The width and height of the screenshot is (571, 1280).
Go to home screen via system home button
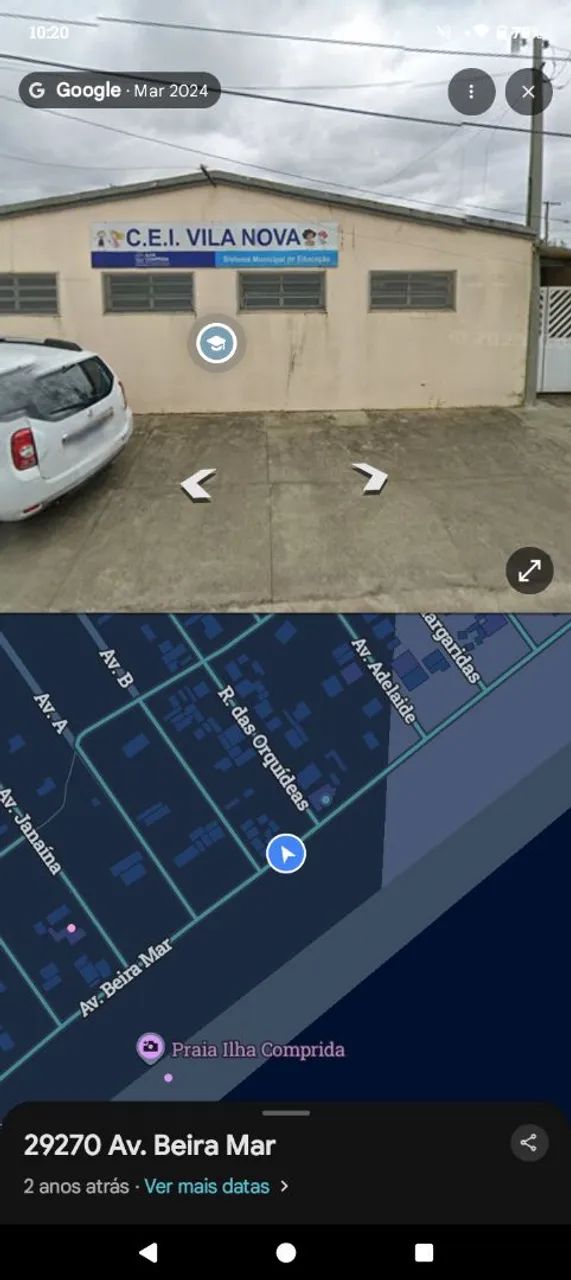point(286,1252)
